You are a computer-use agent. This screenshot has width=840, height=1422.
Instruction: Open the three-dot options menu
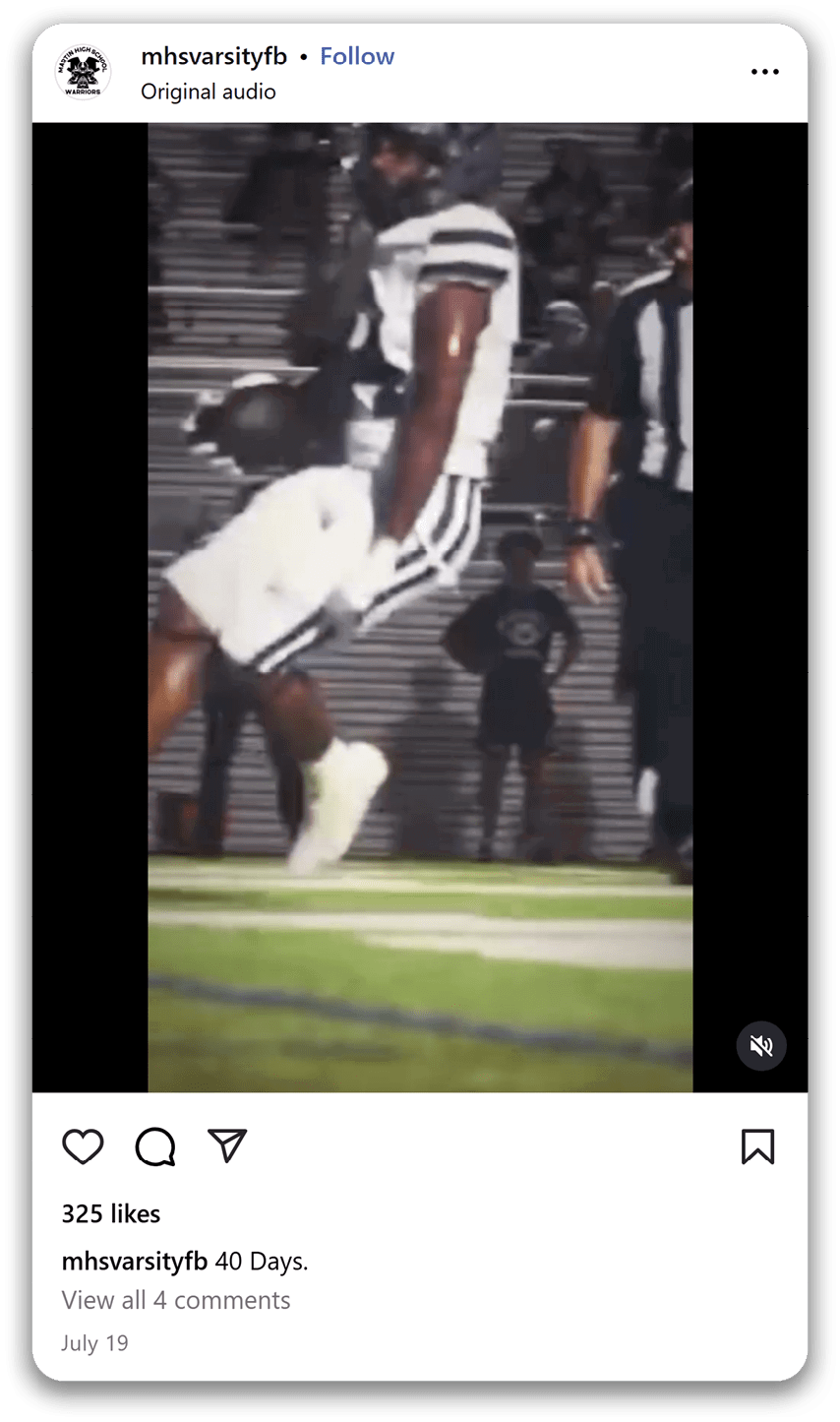pyautogui.click(x=764, y=72)
